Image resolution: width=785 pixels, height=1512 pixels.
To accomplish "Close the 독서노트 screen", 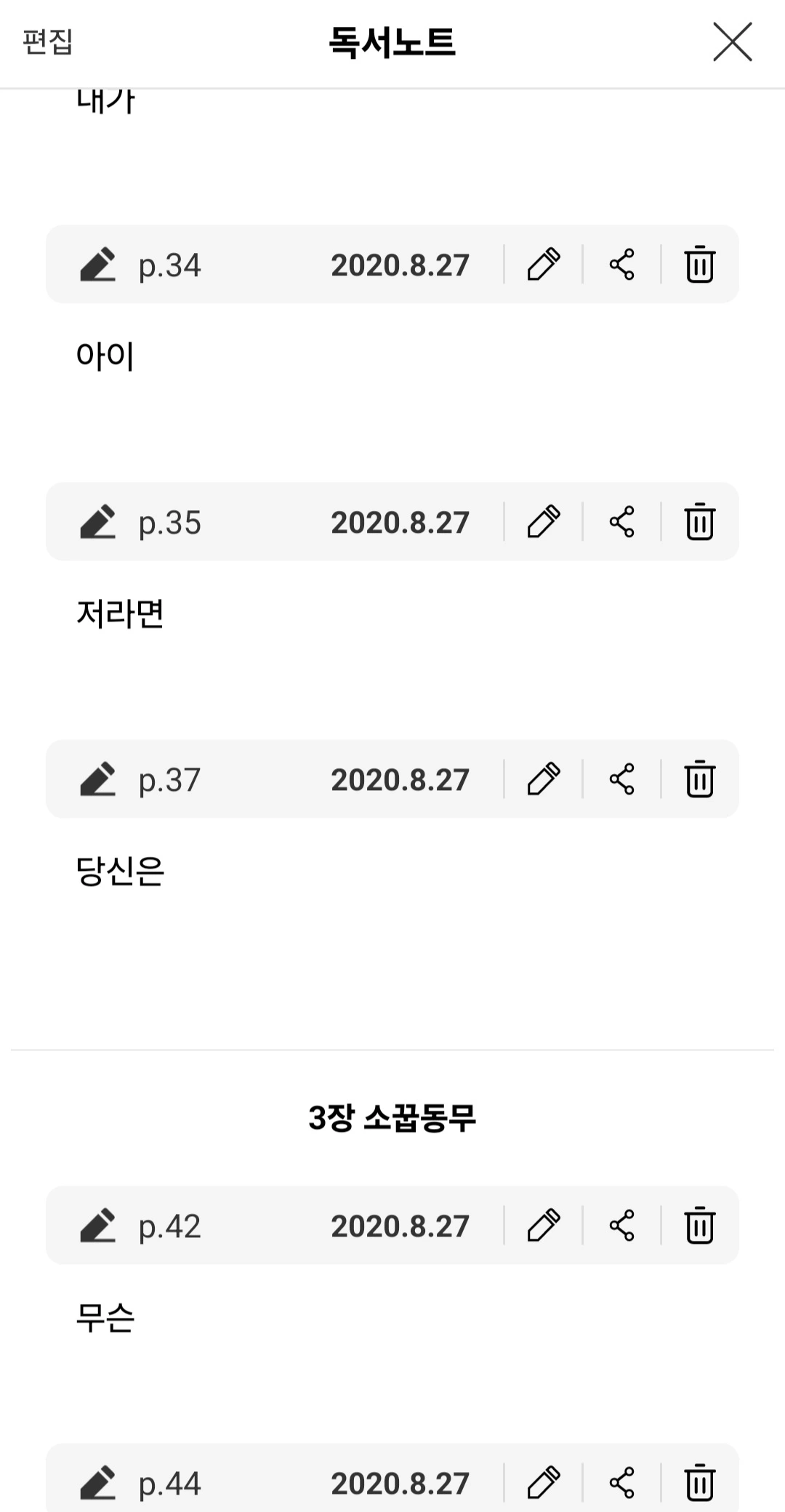I will point(732,41).
